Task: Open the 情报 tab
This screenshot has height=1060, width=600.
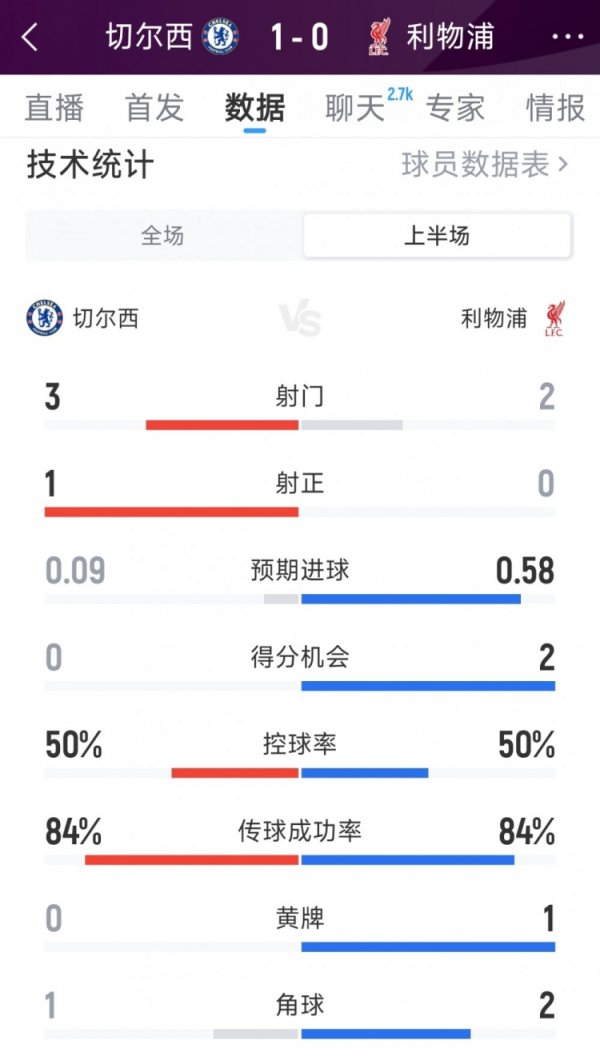Action: click(555, 108)
